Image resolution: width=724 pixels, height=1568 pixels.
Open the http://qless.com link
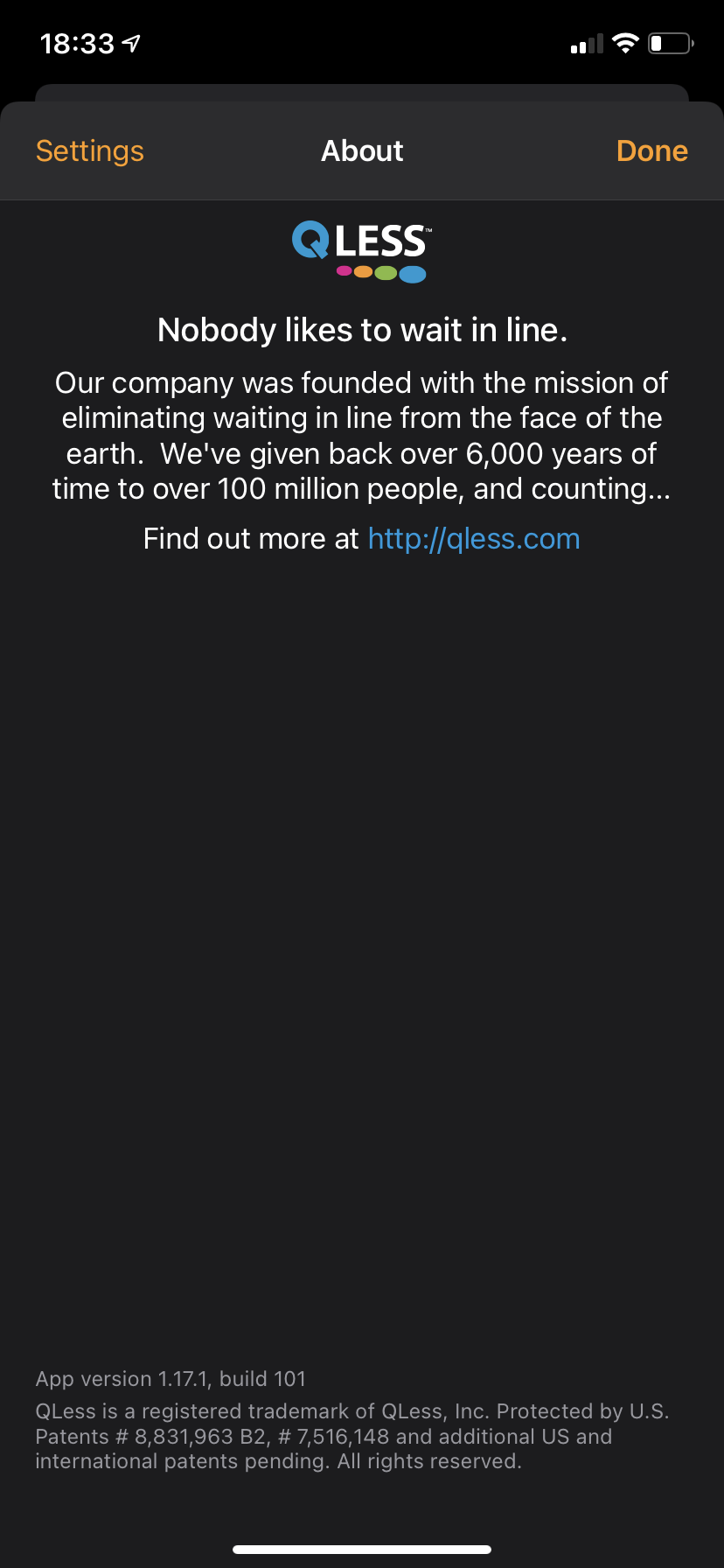coord(474,539)
